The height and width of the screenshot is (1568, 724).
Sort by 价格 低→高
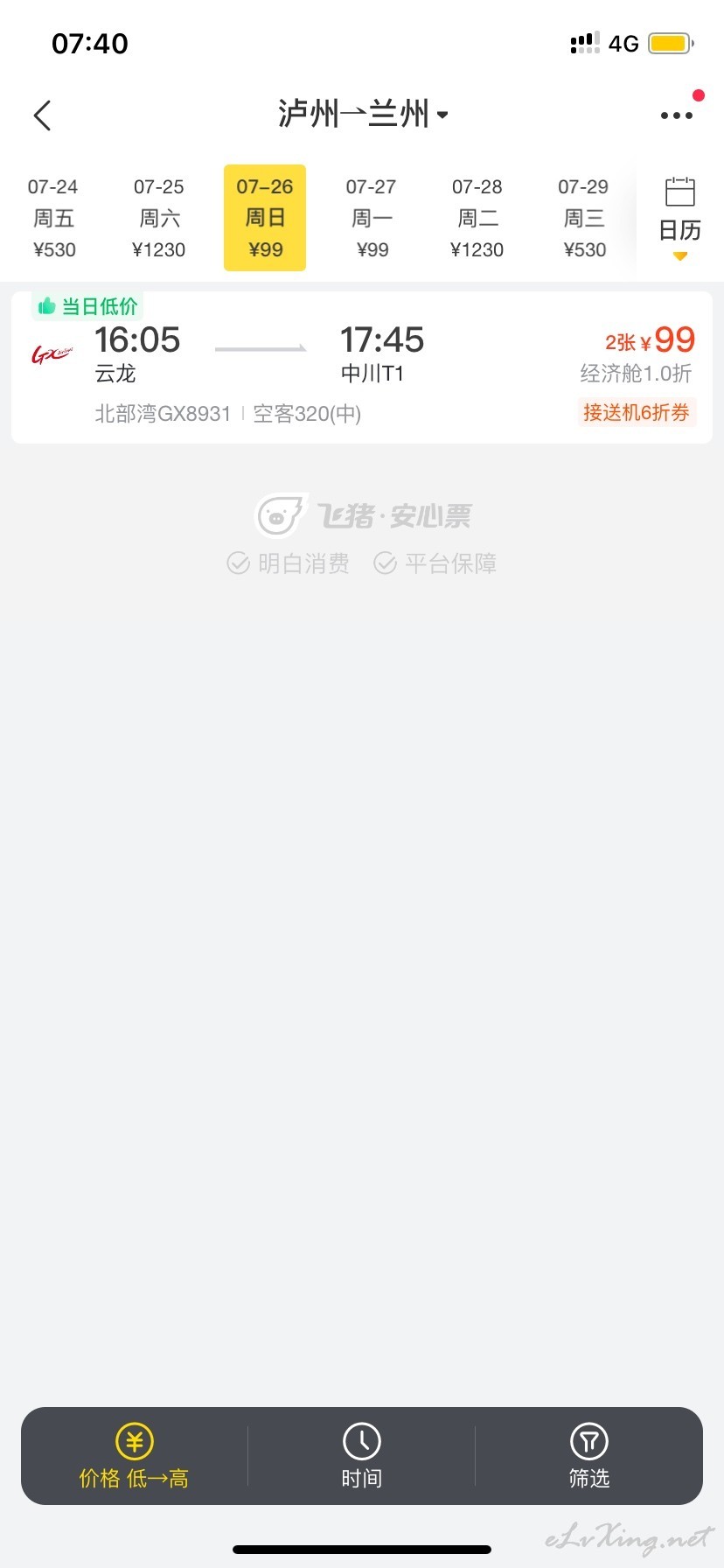[134, 1456]
